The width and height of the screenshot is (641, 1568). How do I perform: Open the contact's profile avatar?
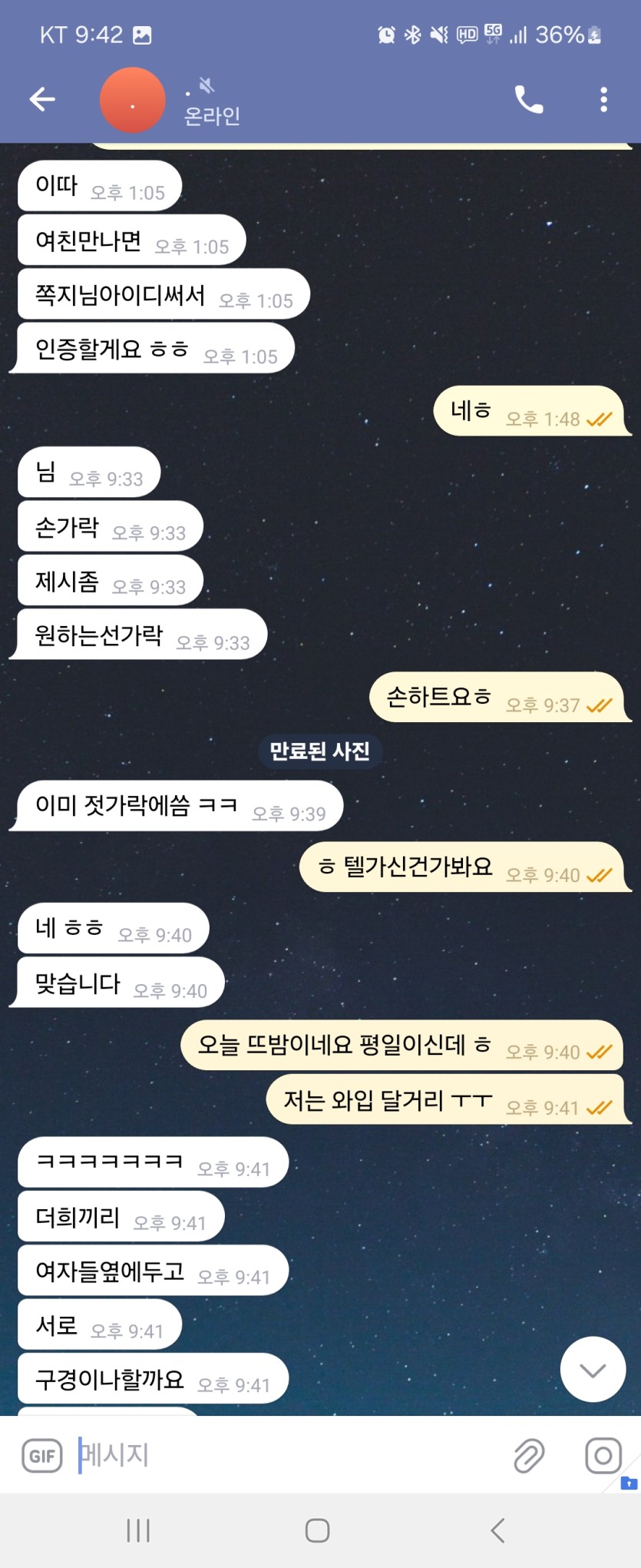pyautogui.click(x=133, y=101)
